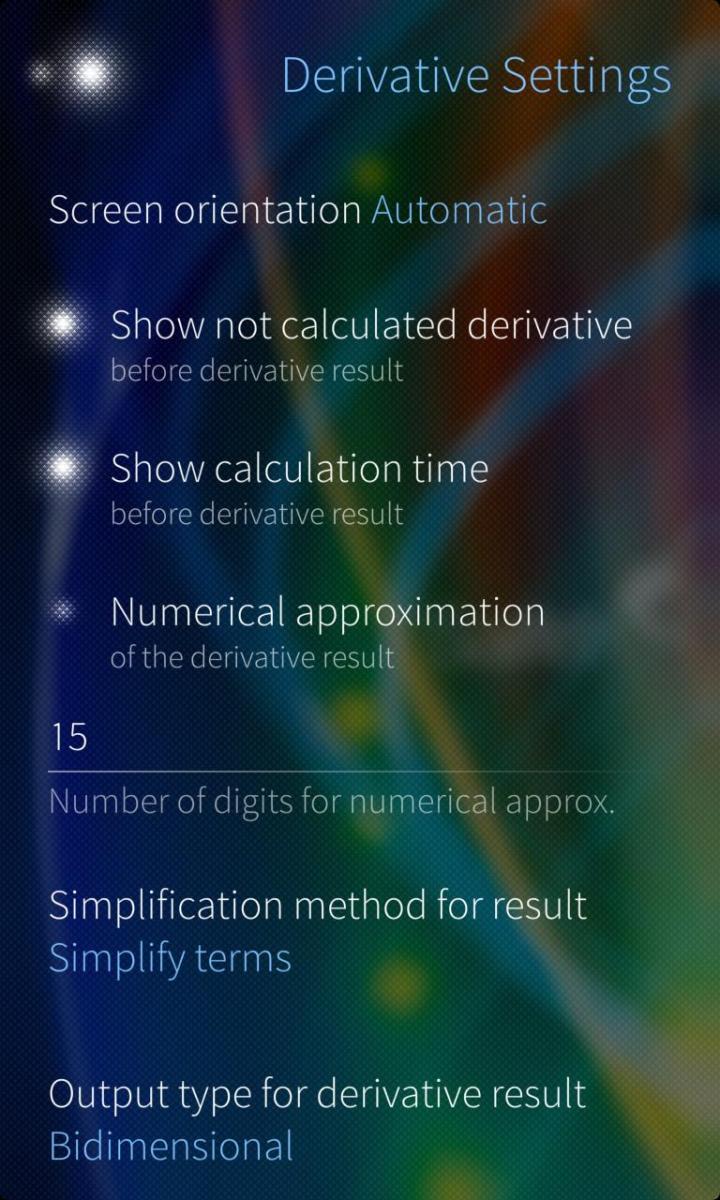Open Simplification method for result dropdown
The height and width of the screenshot is (1200, 720).
click(x=318, y=930)
